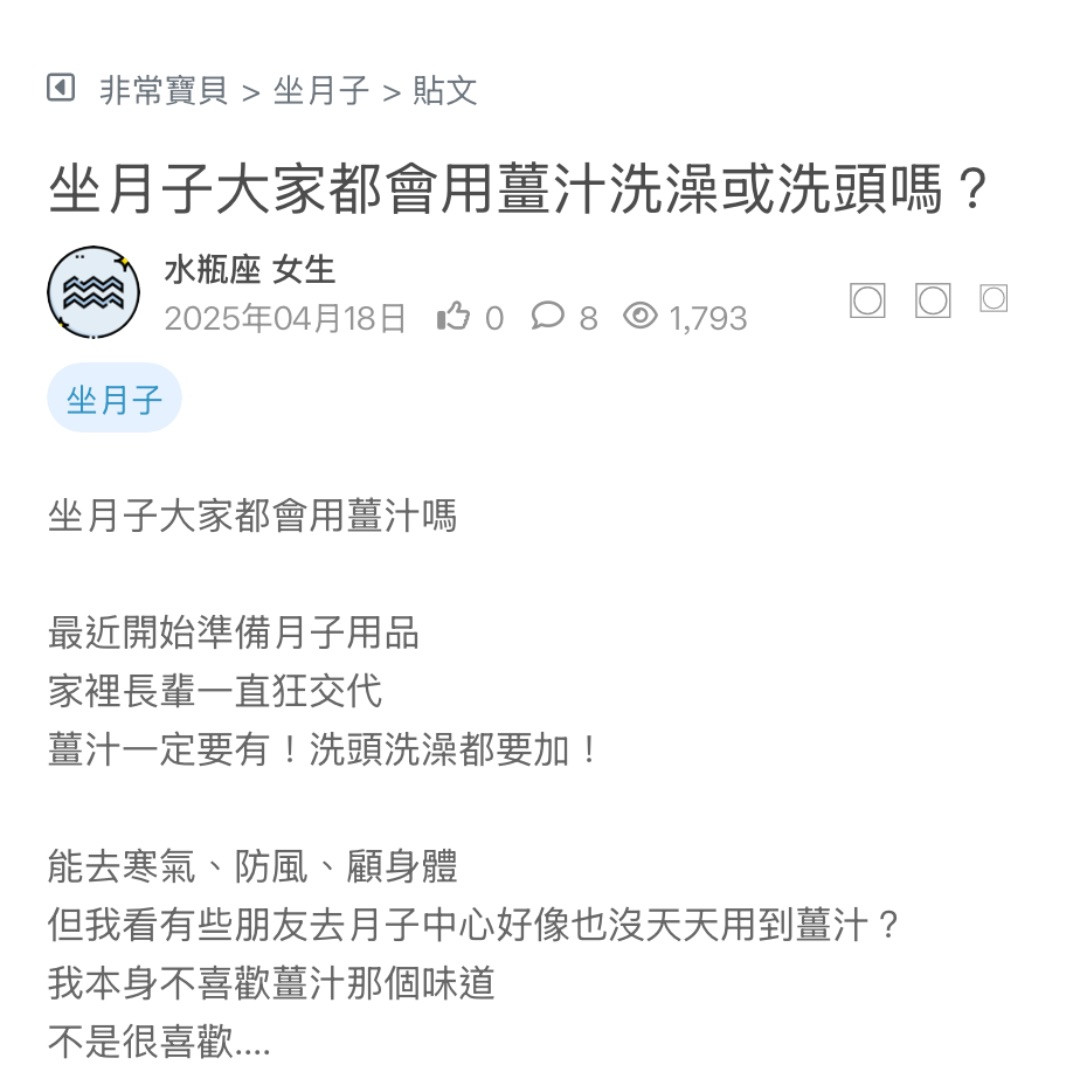Like this post with the thumbs-up

coord(454,317)
